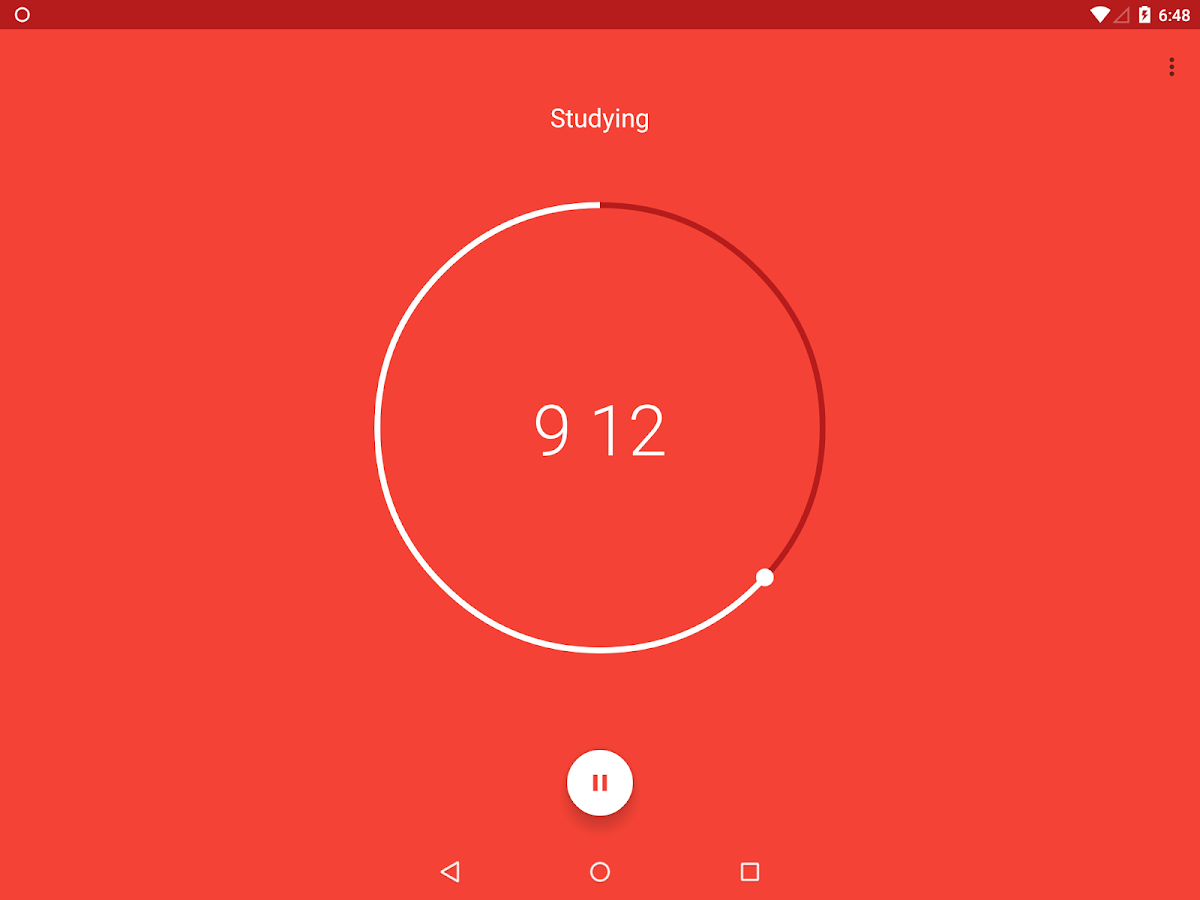1200x900 pixels.
Task: Tap the white progress handle on the timer ring
Action: click(765, 577)
